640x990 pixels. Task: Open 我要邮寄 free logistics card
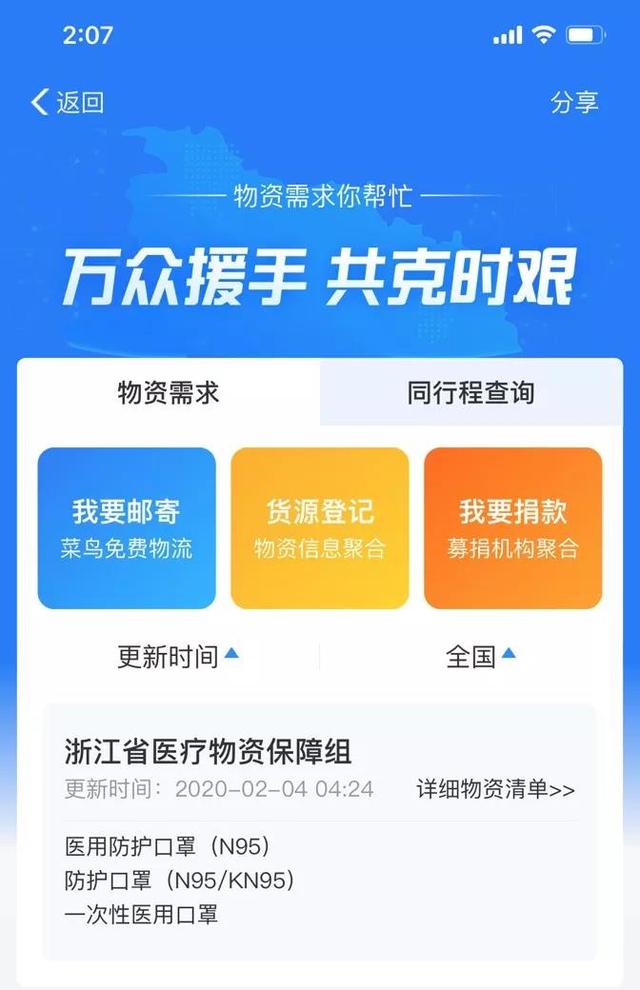(126, 528)
